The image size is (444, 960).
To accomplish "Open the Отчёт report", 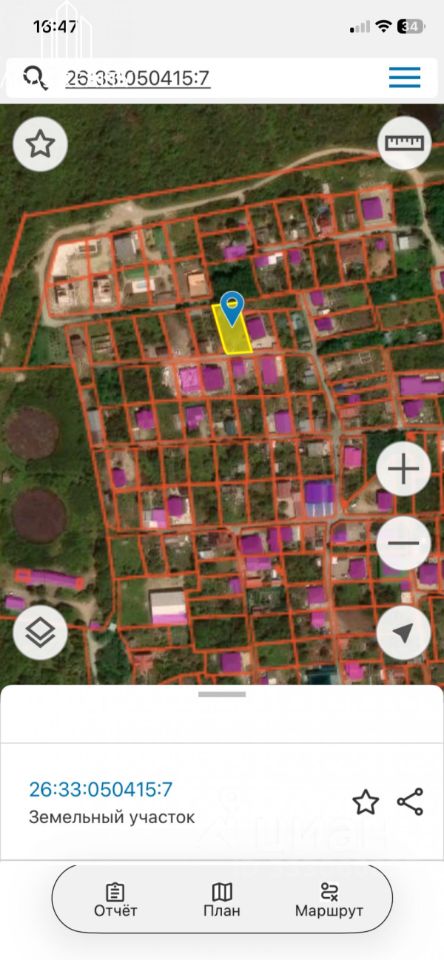I will [x=115, y=900].
